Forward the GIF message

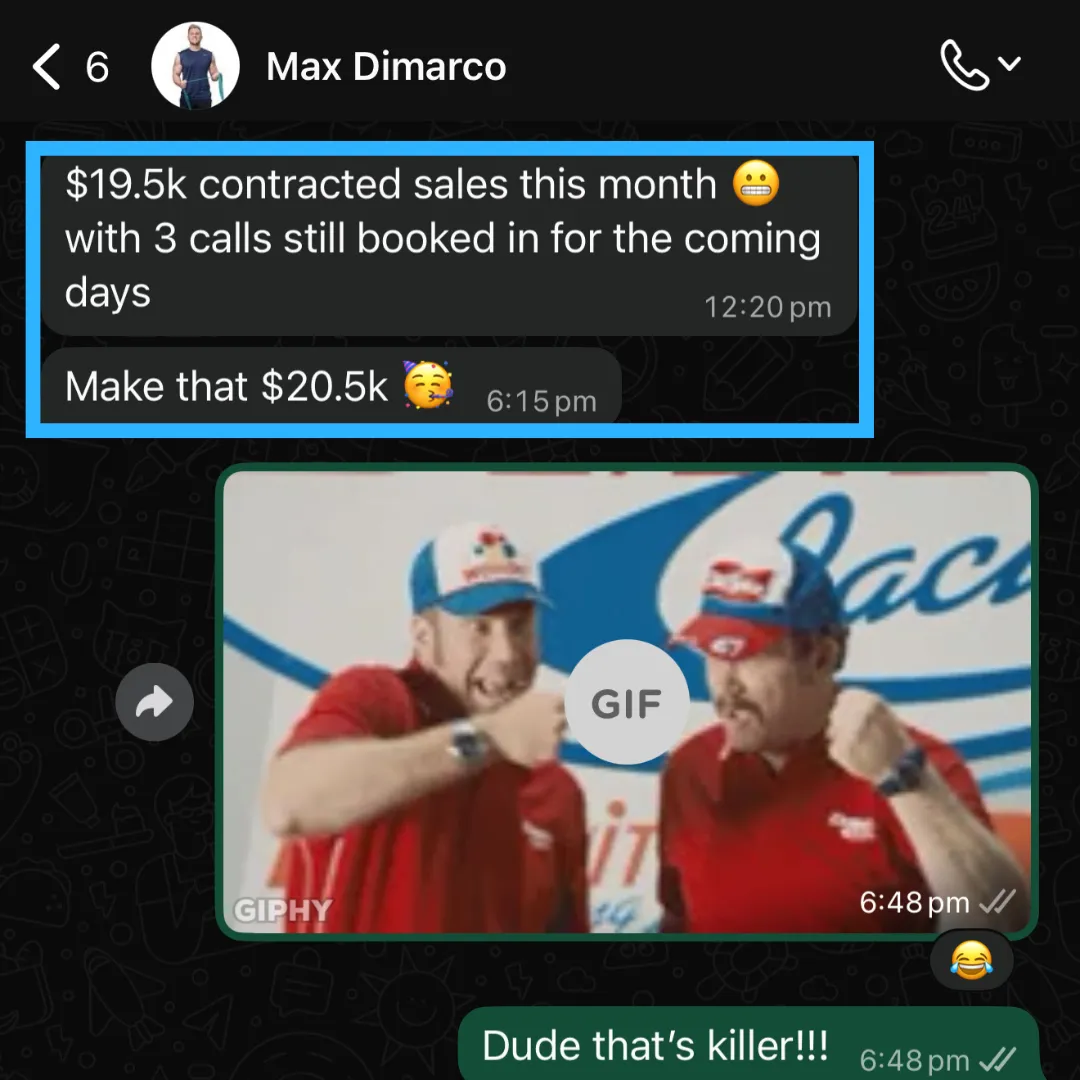tap(154, 703)
